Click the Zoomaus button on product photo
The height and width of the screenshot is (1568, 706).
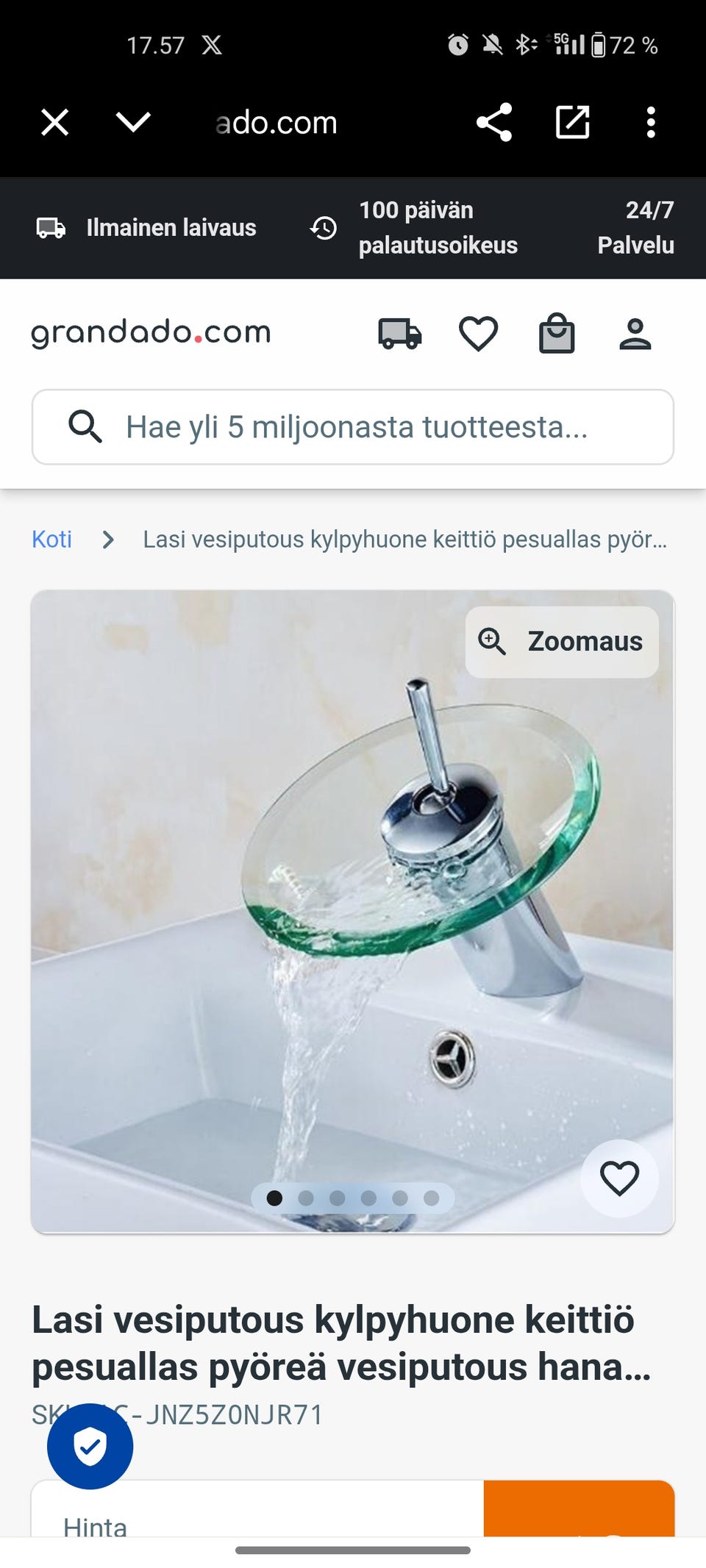click(561, 641)
